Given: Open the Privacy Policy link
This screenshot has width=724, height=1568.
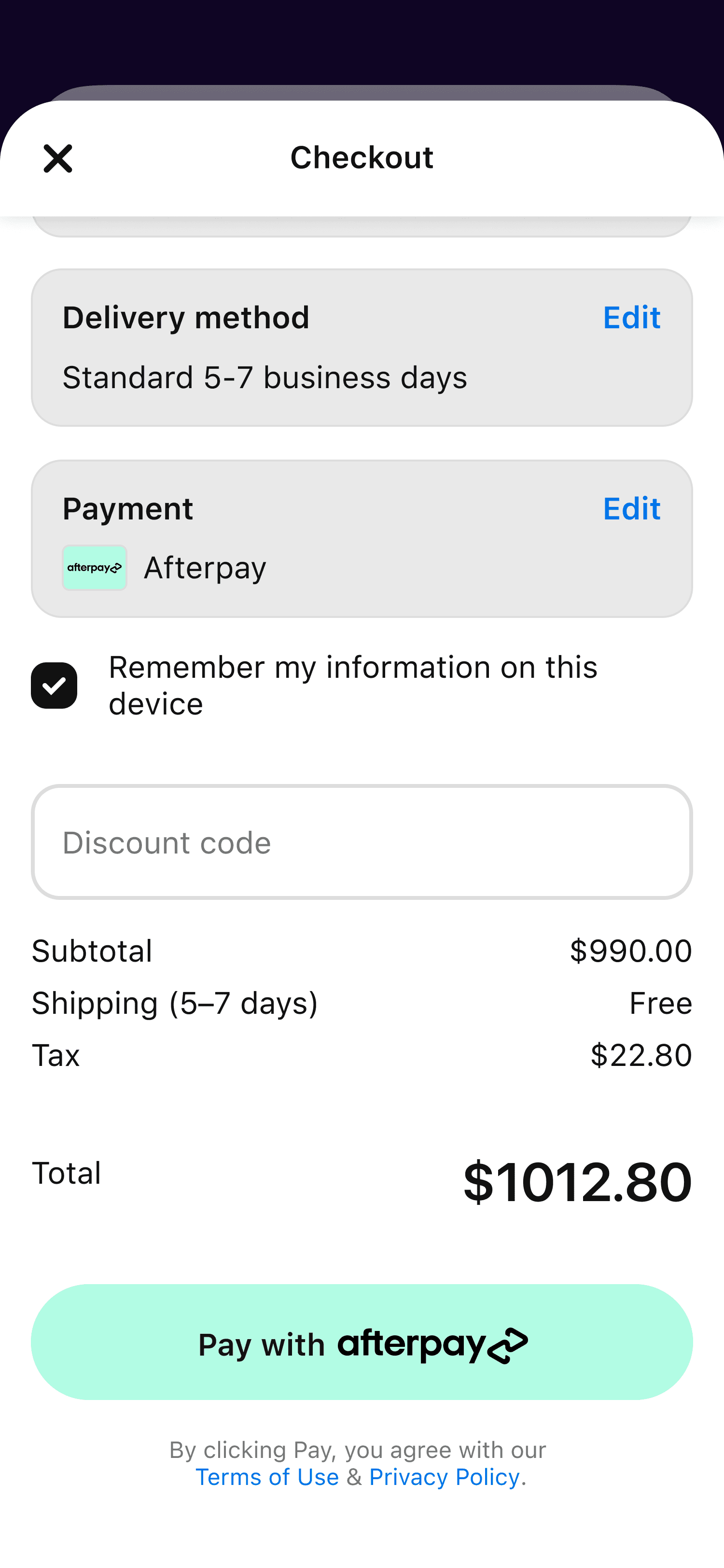Looking at the screenshot, I should [444, 1477].
